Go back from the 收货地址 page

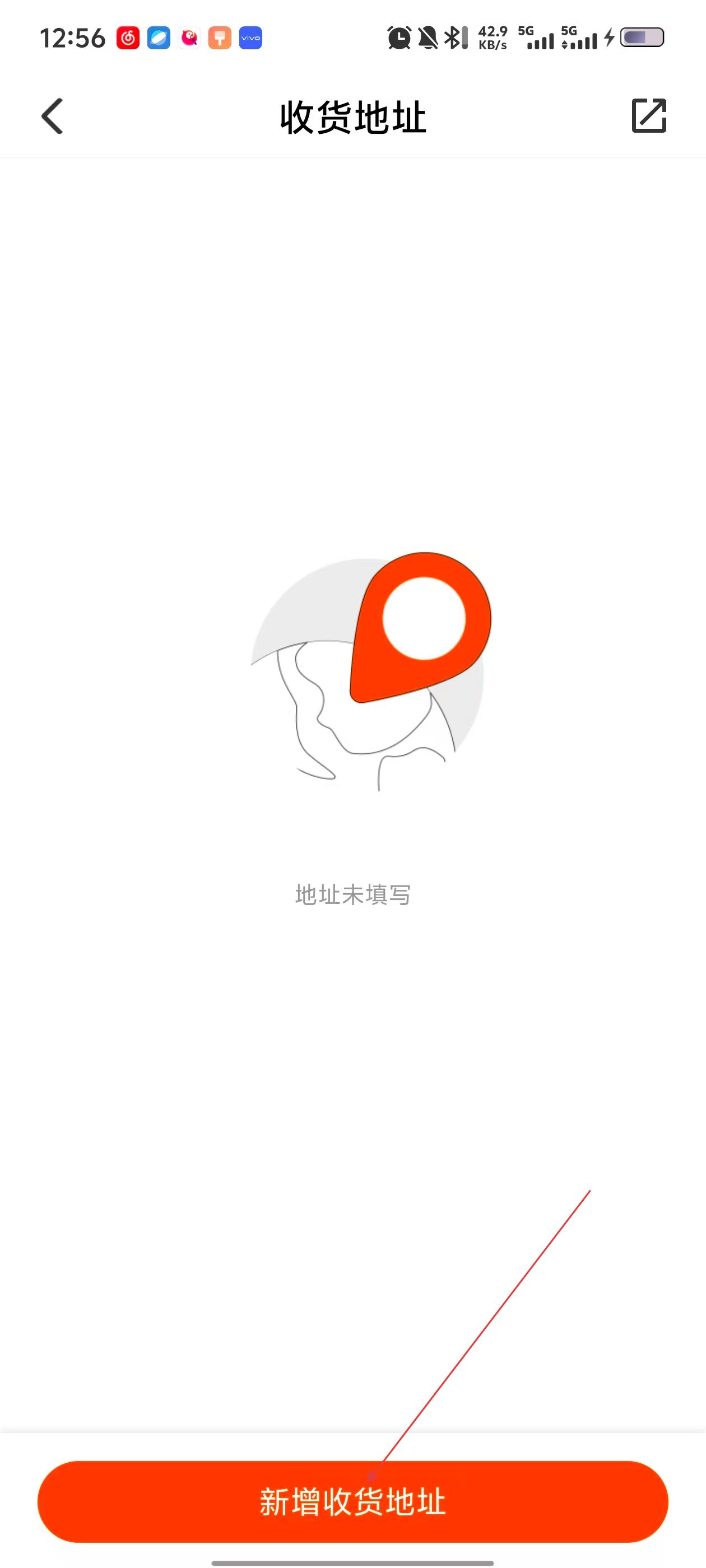tap(52, 116)
